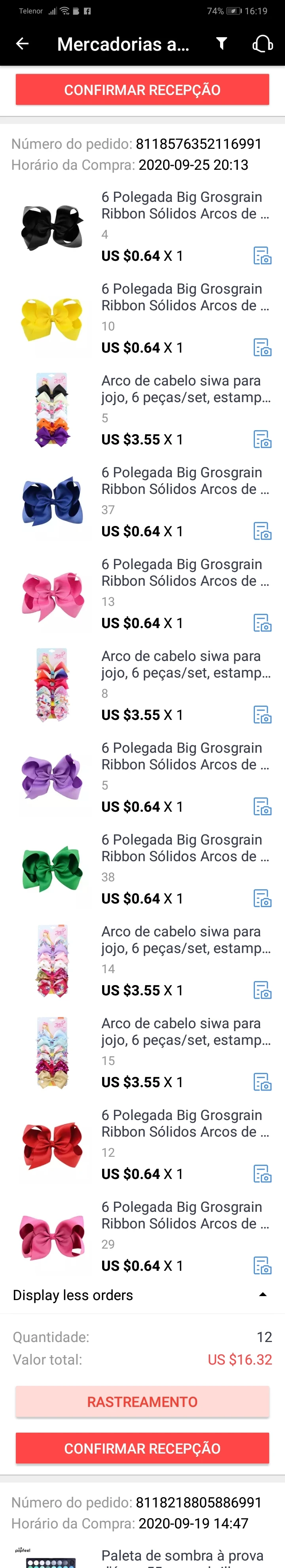Open snapshot icon for siwa set numbered 15
Image resolution: width=285 pixels, height=1568 pixels.
pos(262,1082)
